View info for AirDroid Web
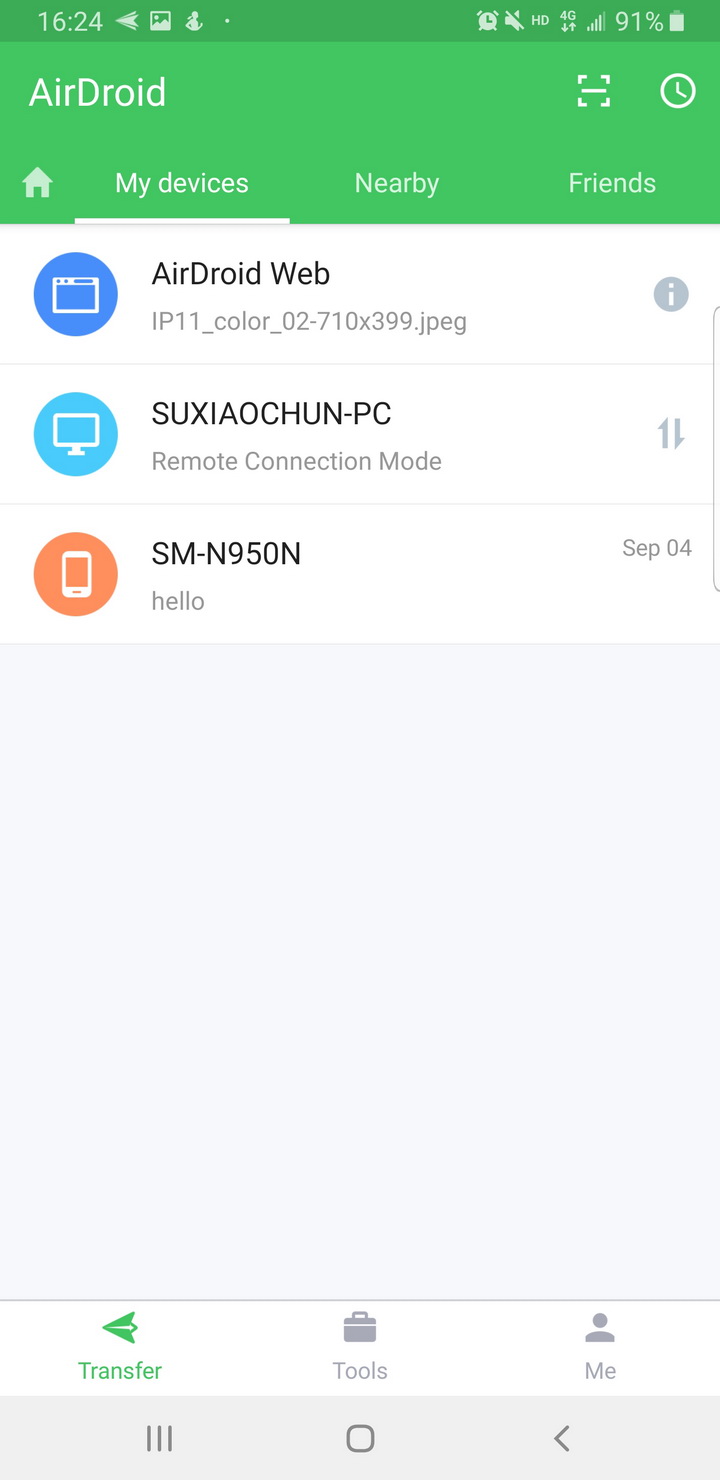This screenshot has width=720, height=1480. point(671,294)
